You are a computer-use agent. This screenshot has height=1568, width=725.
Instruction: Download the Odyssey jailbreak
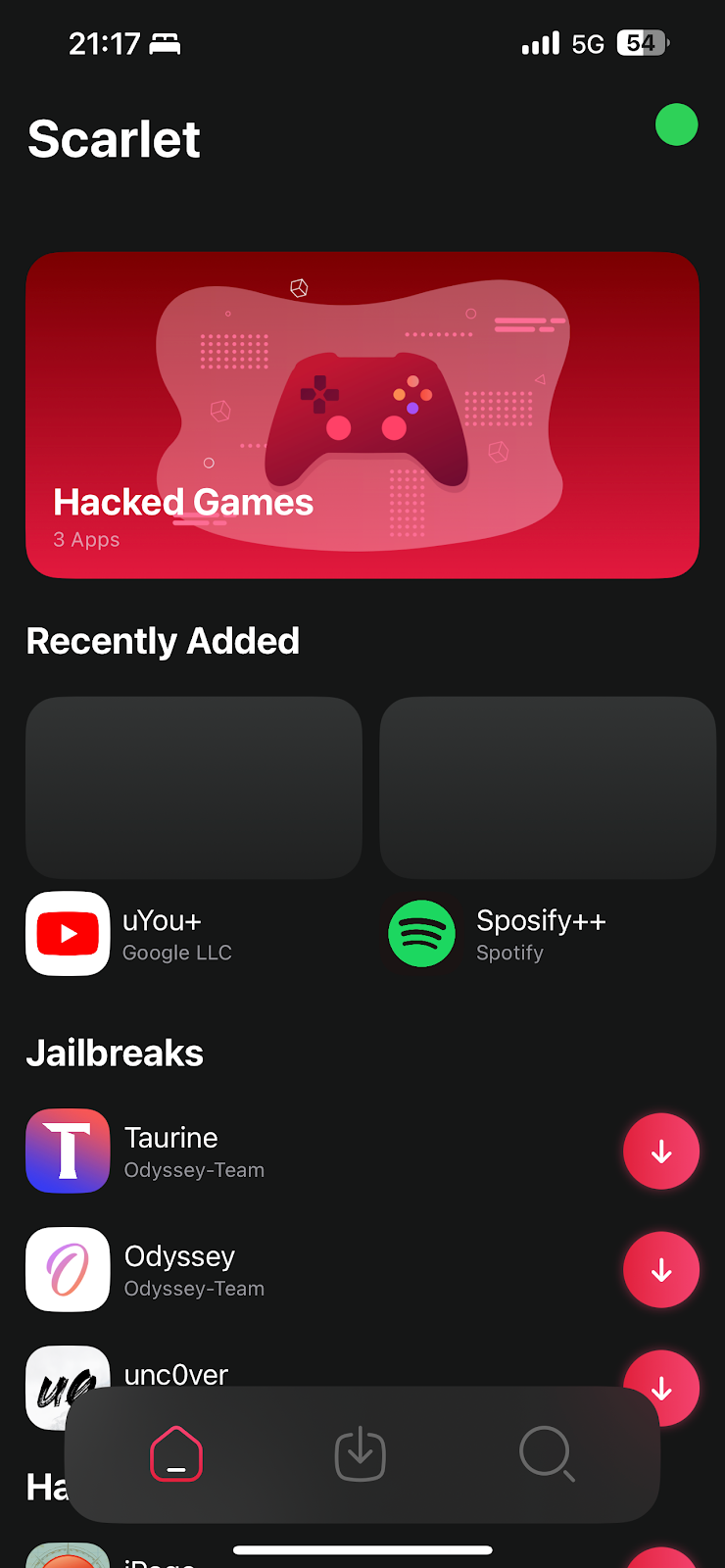tap(661, 1270)
